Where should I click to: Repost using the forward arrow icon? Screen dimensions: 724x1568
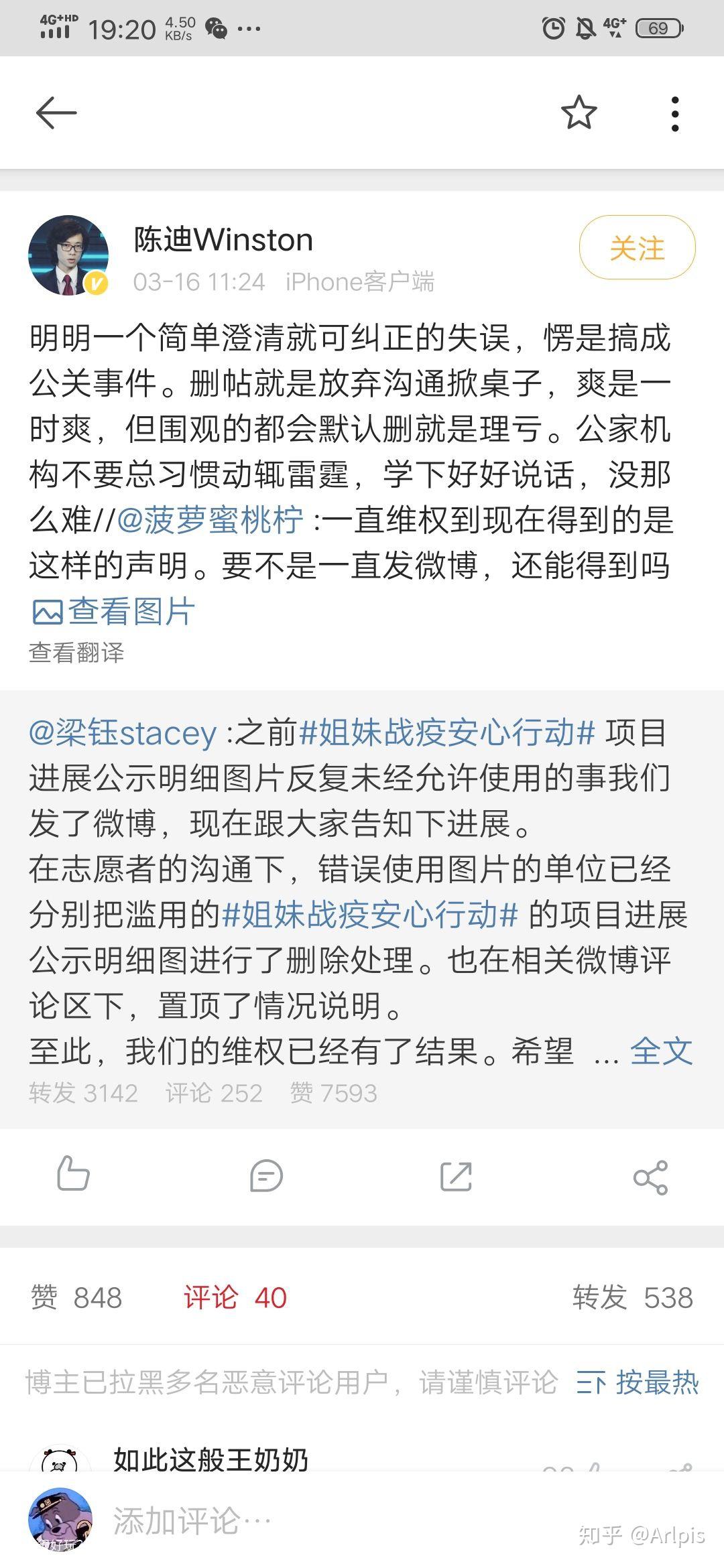click(x=456, y=1177)
